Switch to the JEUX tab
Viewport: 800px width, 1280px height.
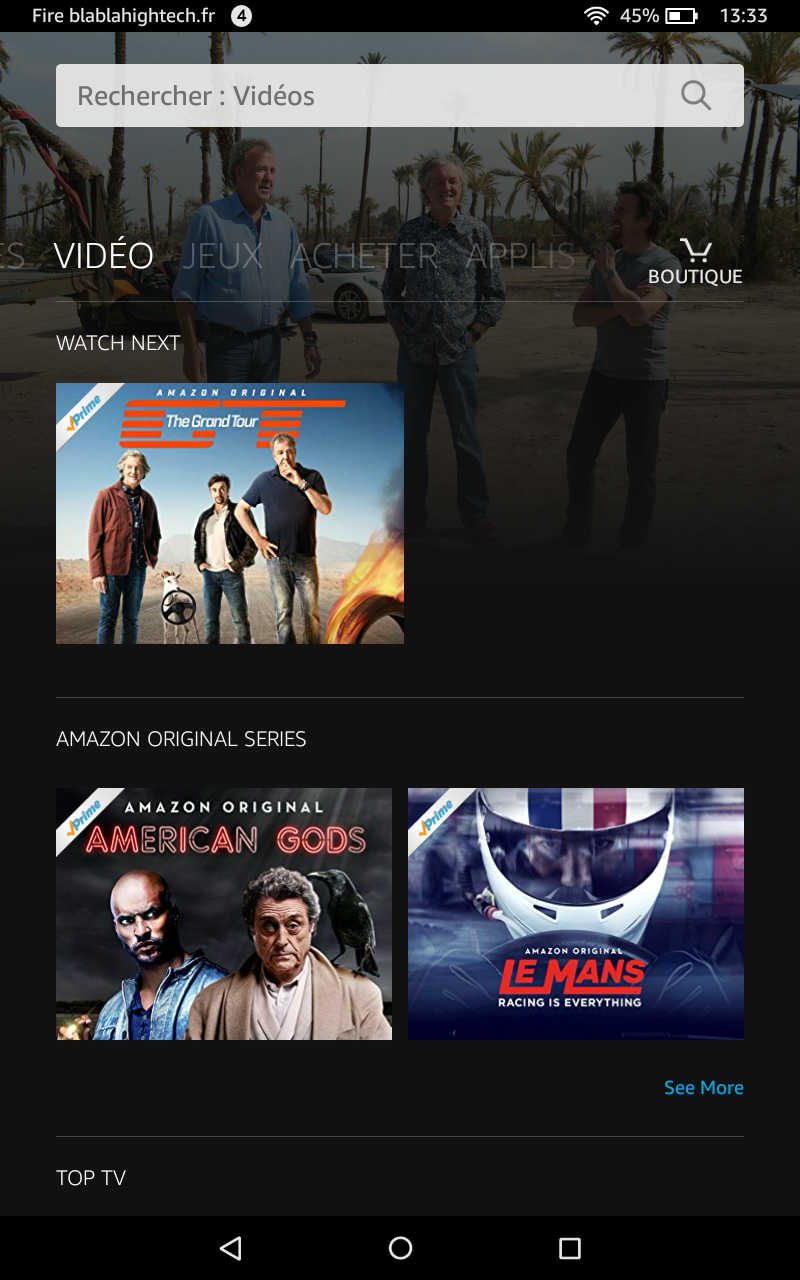pyautogui.click(x=222, y=256)
